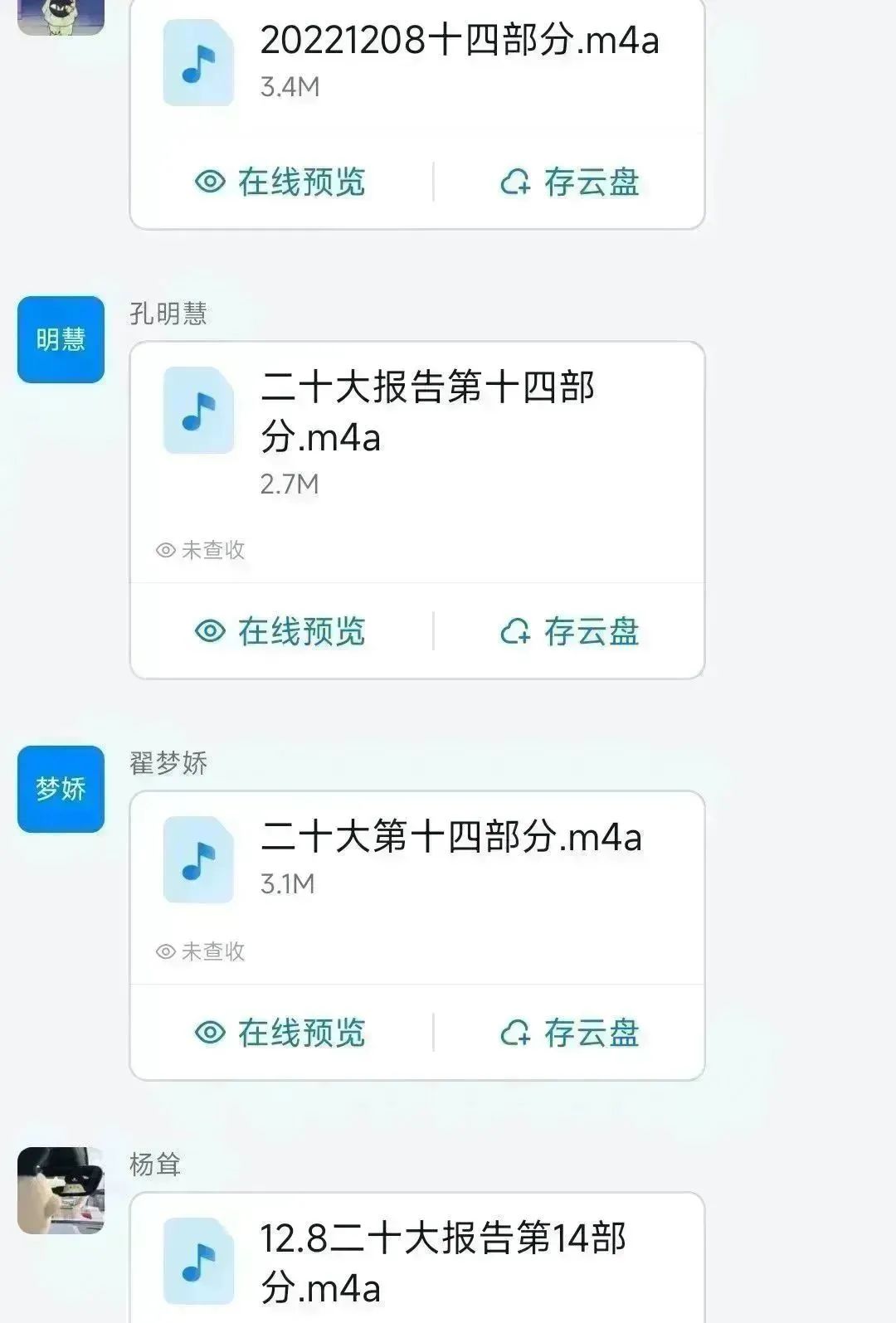The width and height of the screenshot is (896, 1323).
Task: Preview 翟梦娇's 二十大第十四部分.m4a online
Action: pyautogui.click(x=280, y=1033)
